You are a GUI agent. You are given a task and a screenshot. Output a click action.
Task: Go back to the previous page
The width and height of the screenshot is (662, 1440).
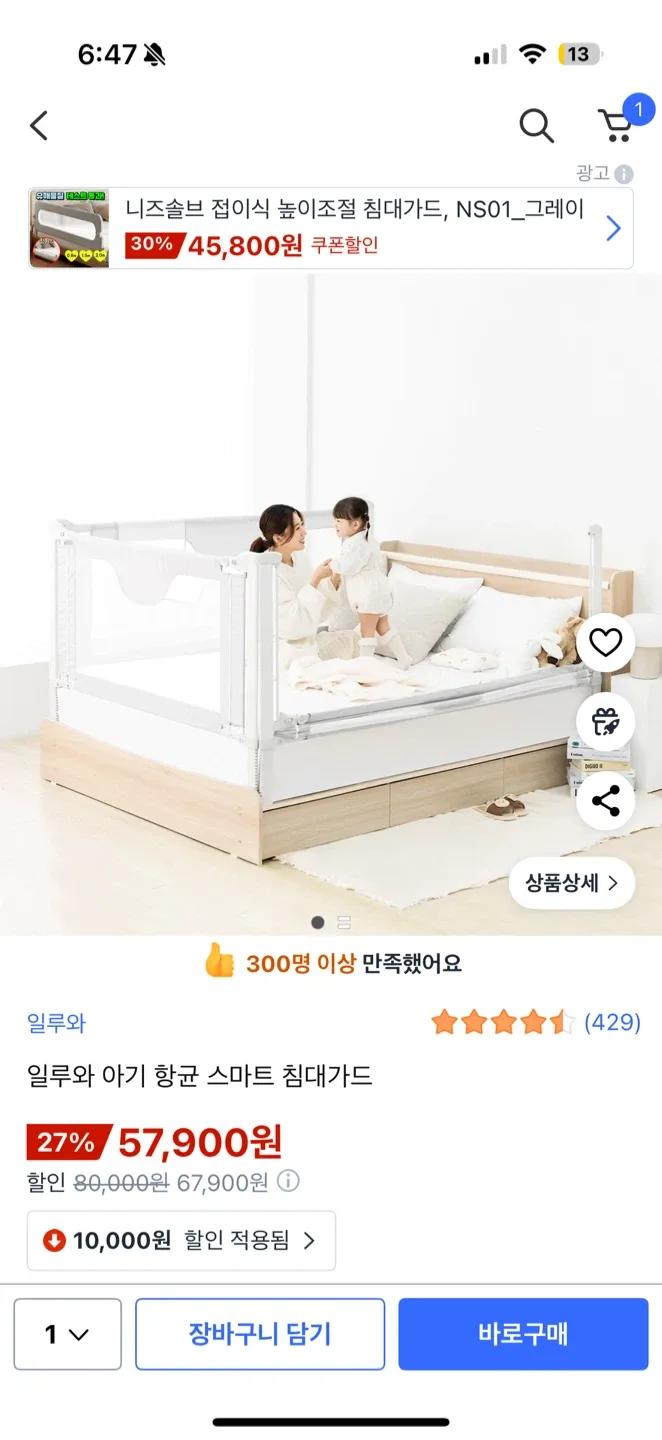[39, 126]
